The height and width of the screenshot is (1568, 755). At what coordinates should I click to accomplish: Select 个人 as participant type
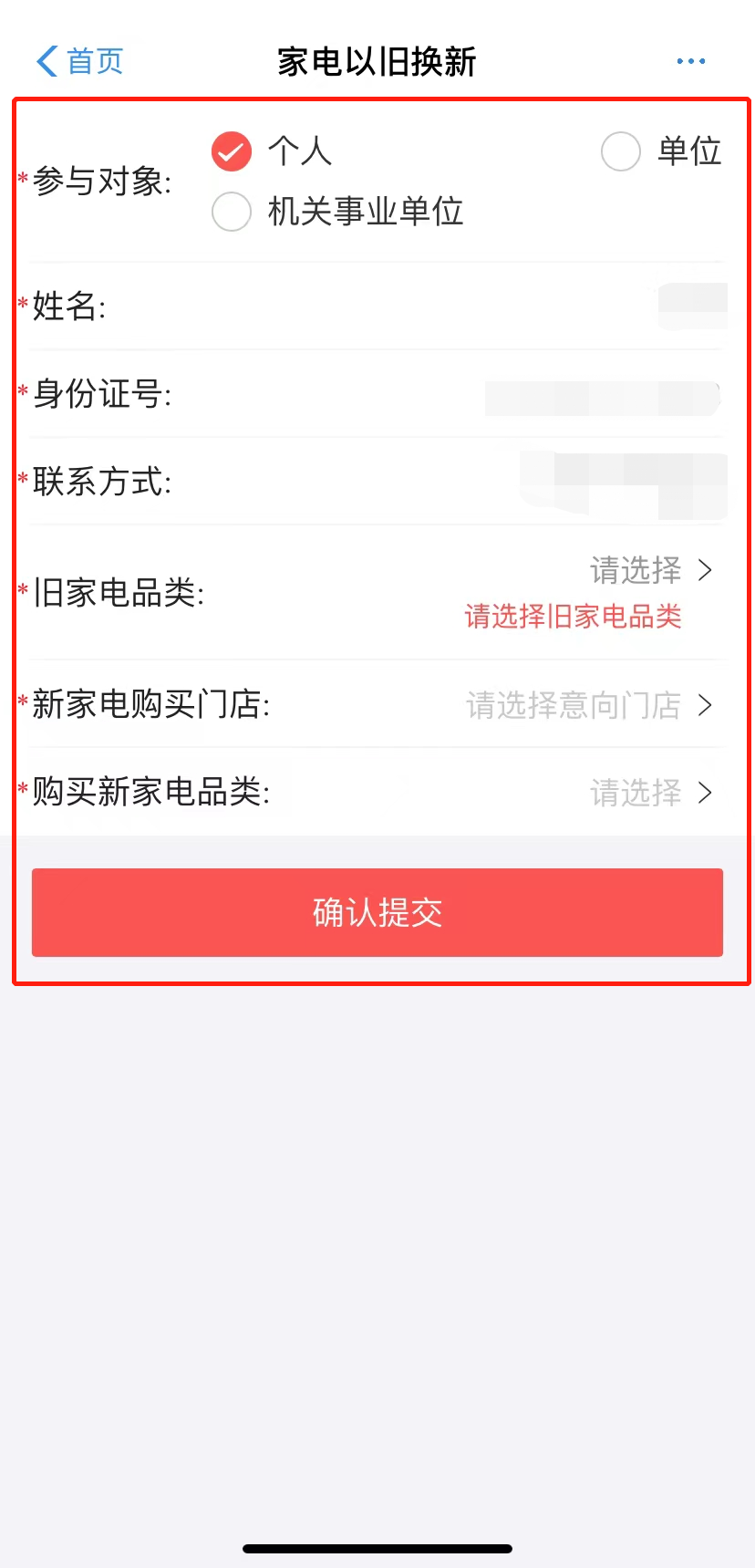tap(232, 151)
